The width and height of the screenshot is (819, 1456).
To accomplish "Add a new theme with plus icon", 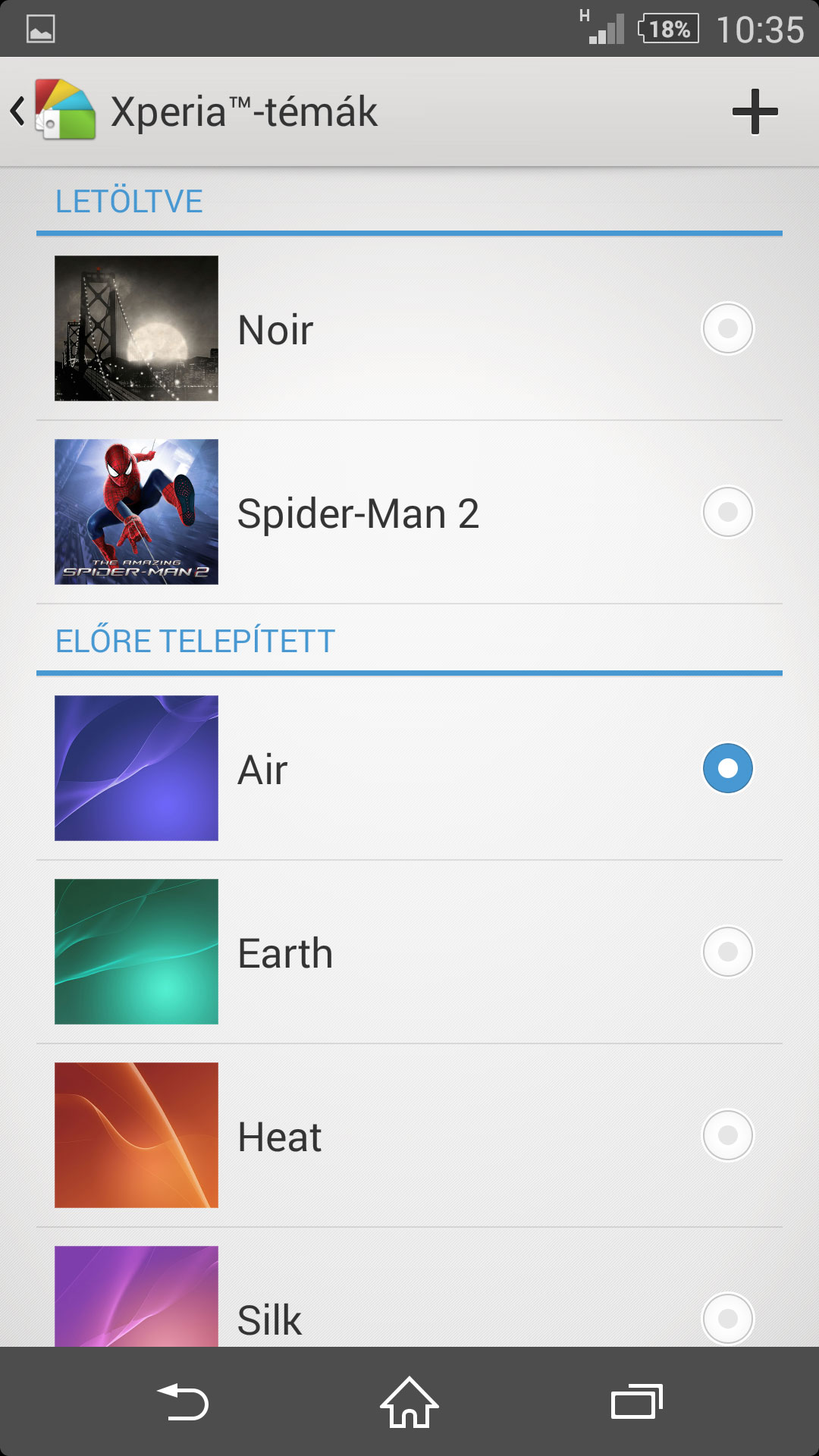I will coord(755,111).
